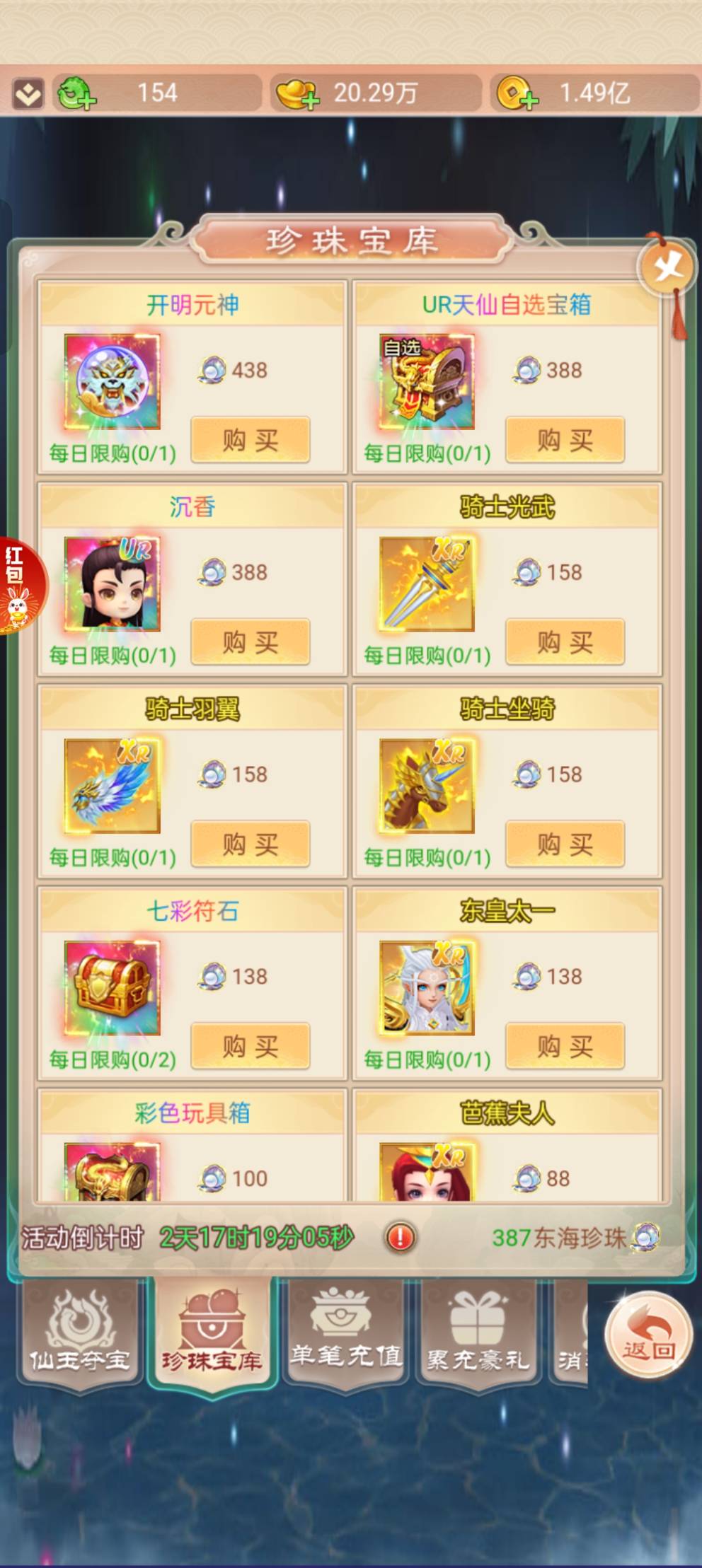
Task: Buy the UR天仙自选宝箱
Action: (x=565, y=440)
